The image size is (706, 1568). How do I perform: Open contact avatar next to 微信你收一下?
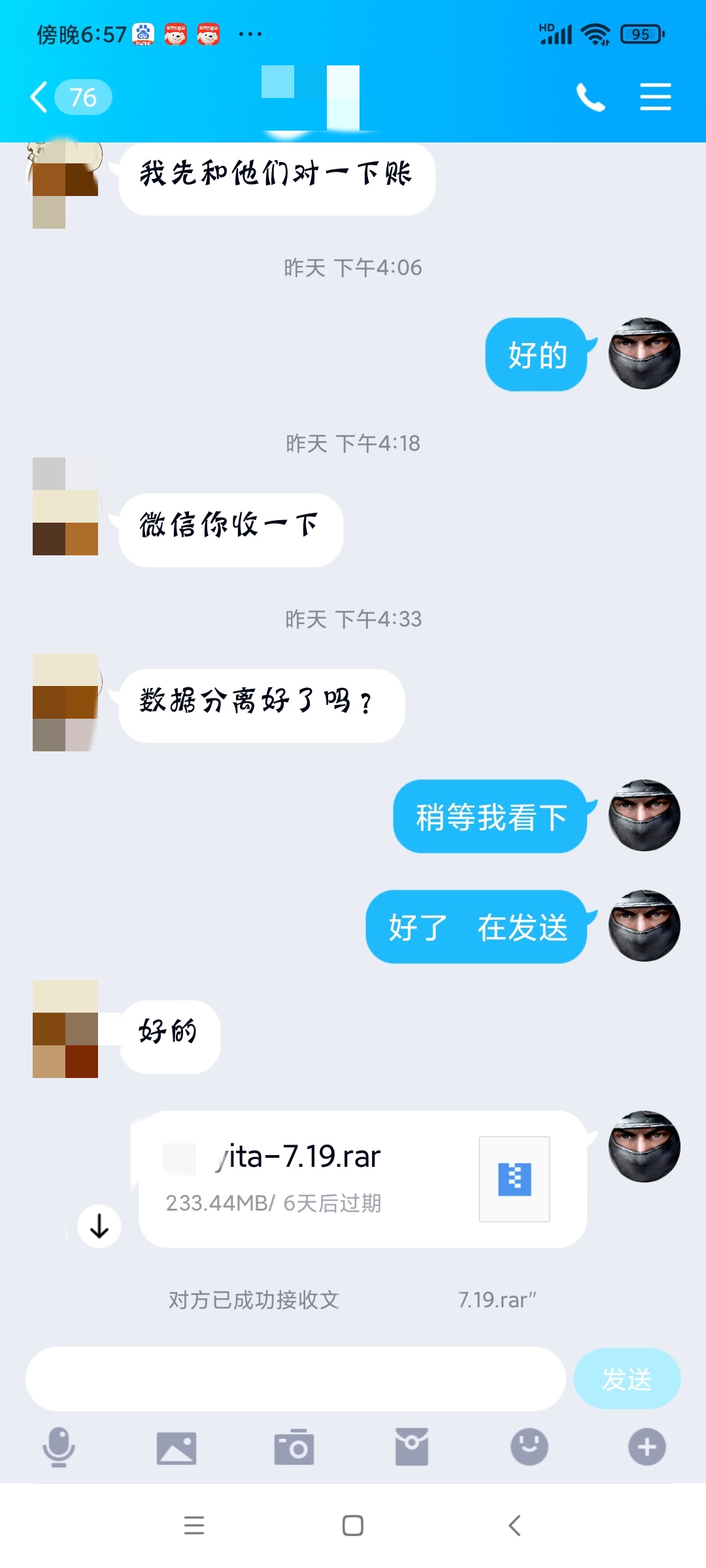pyautogui.click(x=65, y=506)
